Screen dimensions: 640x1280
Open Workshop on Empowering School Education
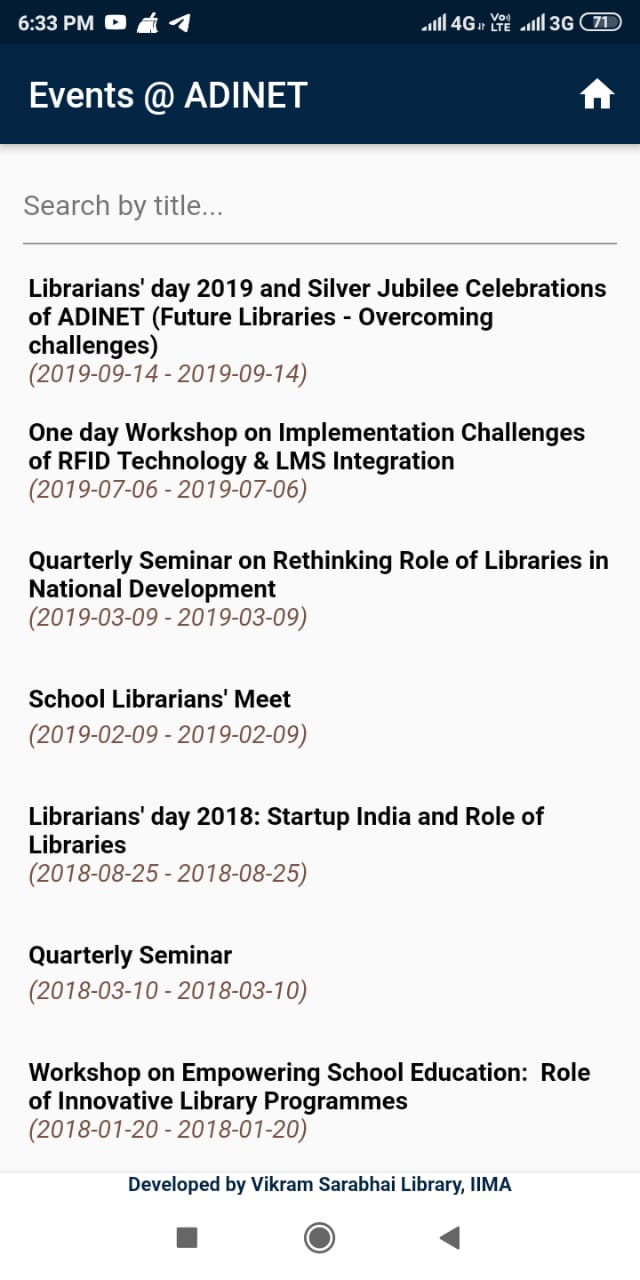click(320, 1101)
